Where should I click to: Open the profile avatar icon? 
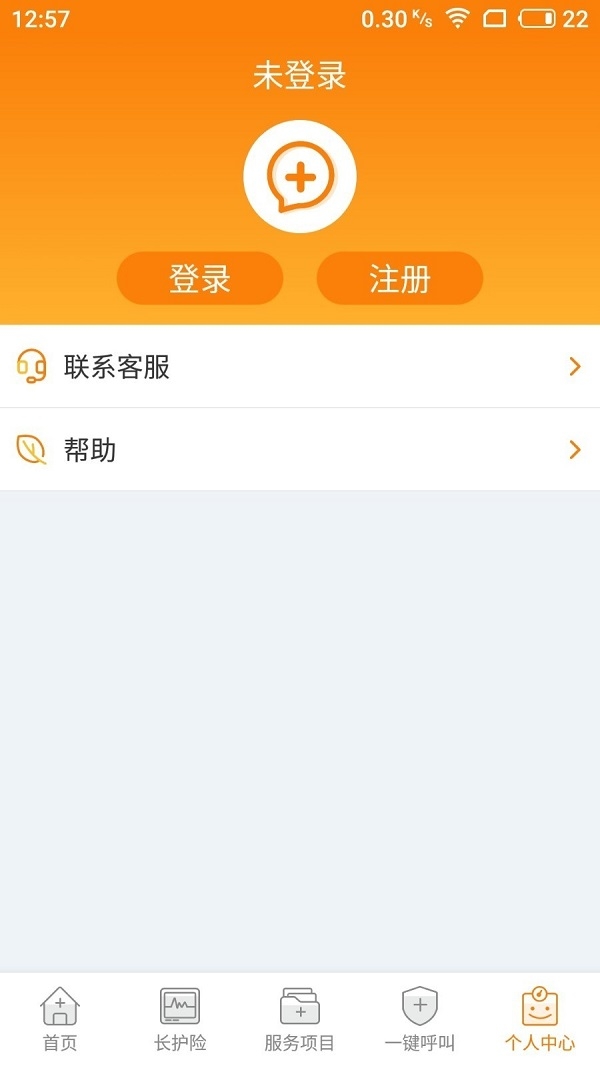300,176
